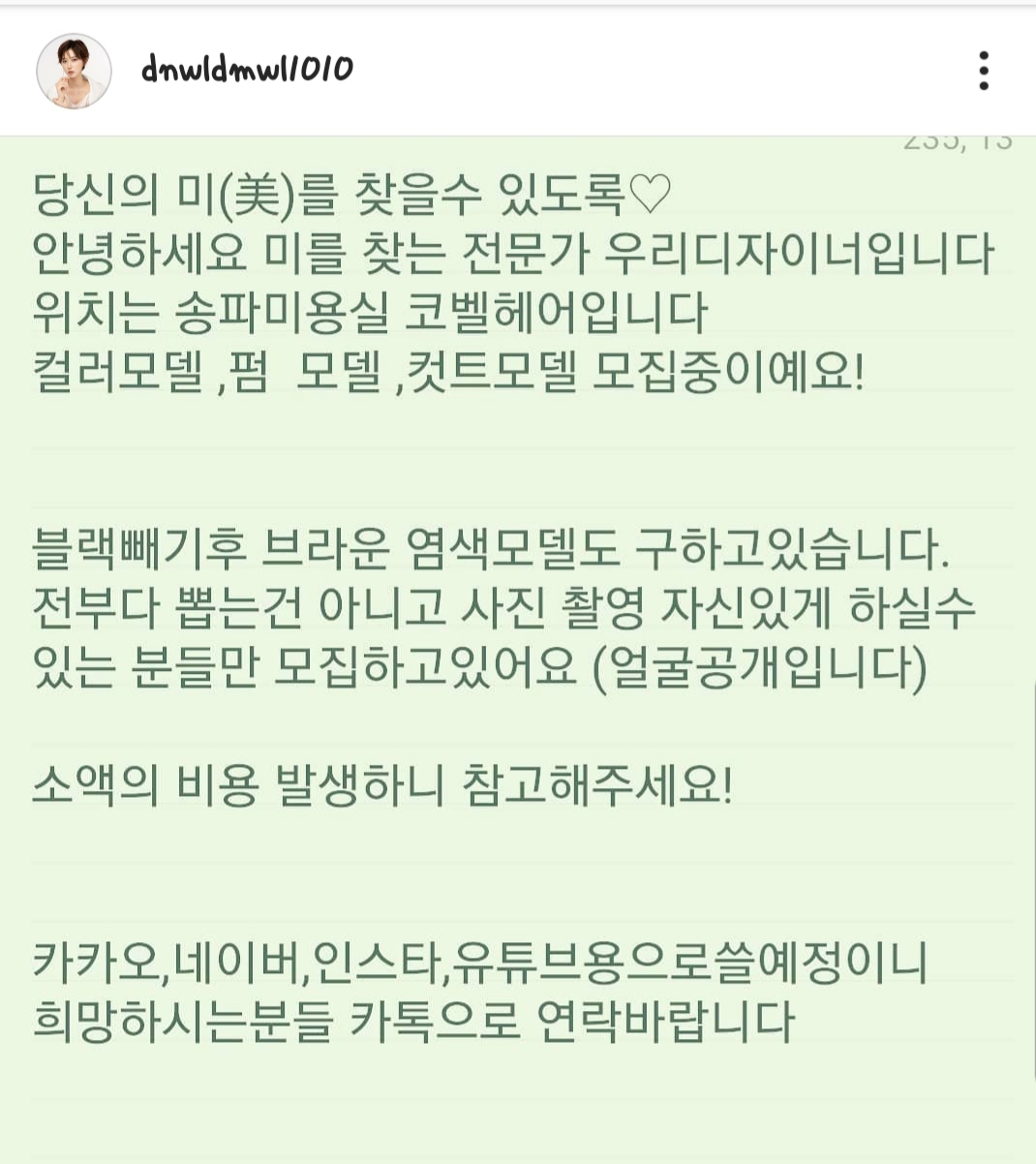The width and height of the screenshot is (1036, 1164).
Task: Open dnwldmwl1010's profile picture
Action: tap(74, 71)
